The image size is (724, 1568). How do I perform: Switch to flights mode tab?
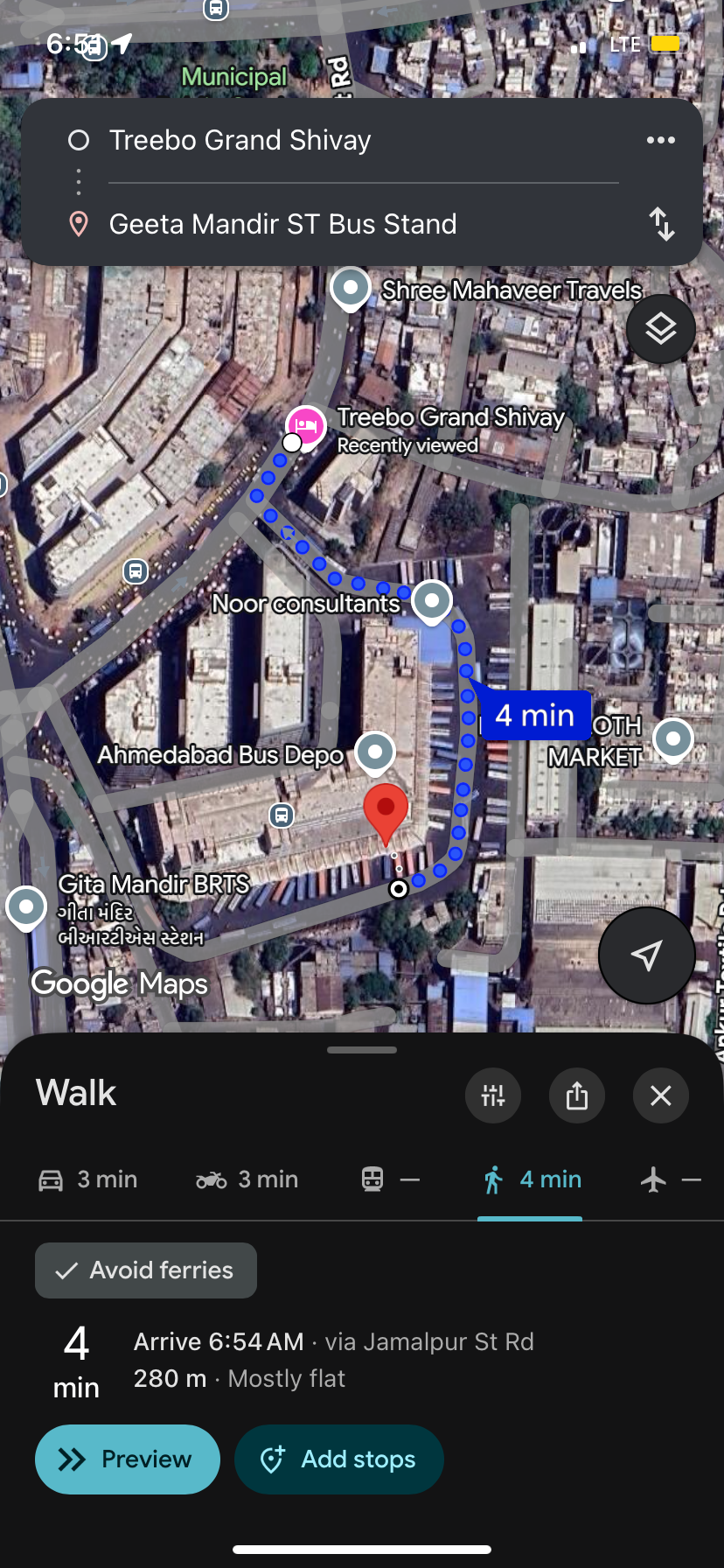[x=670, y=1179]
